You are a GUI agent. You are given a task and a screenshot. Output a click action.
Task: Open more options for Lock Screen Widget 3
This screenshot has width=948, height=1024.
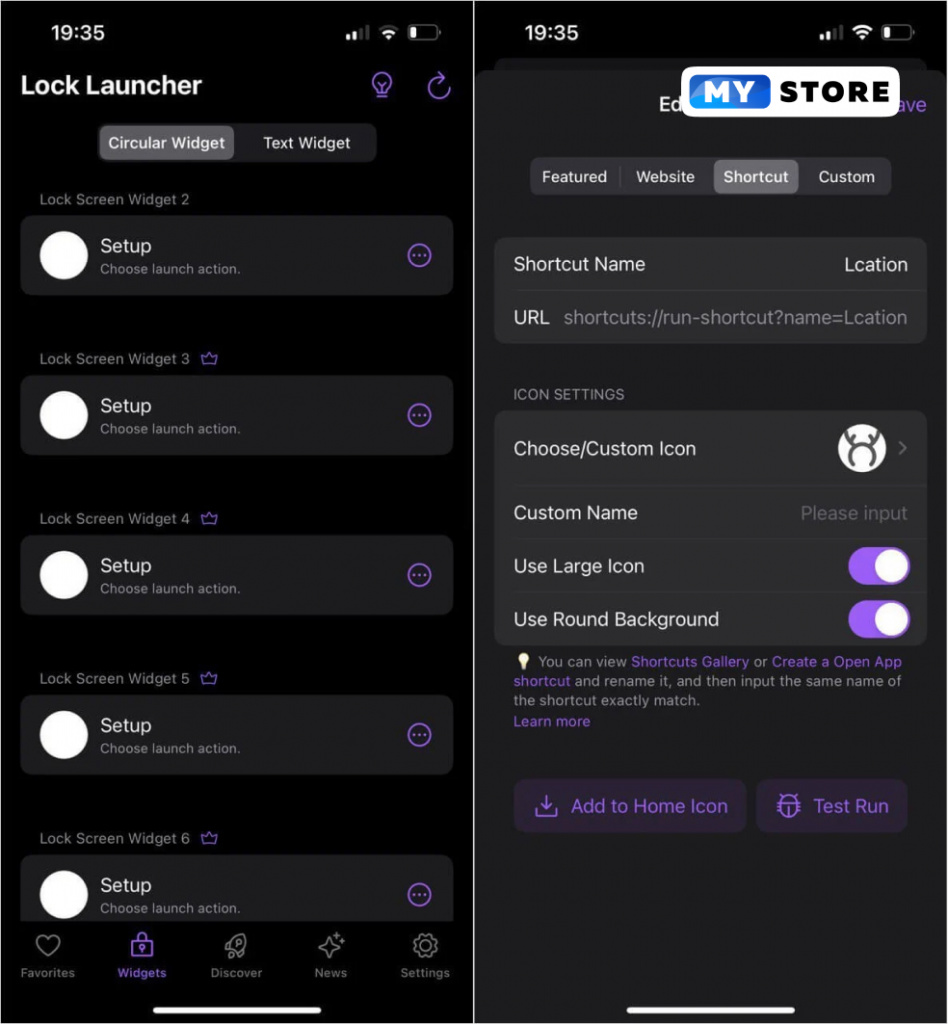pos(420,415)
